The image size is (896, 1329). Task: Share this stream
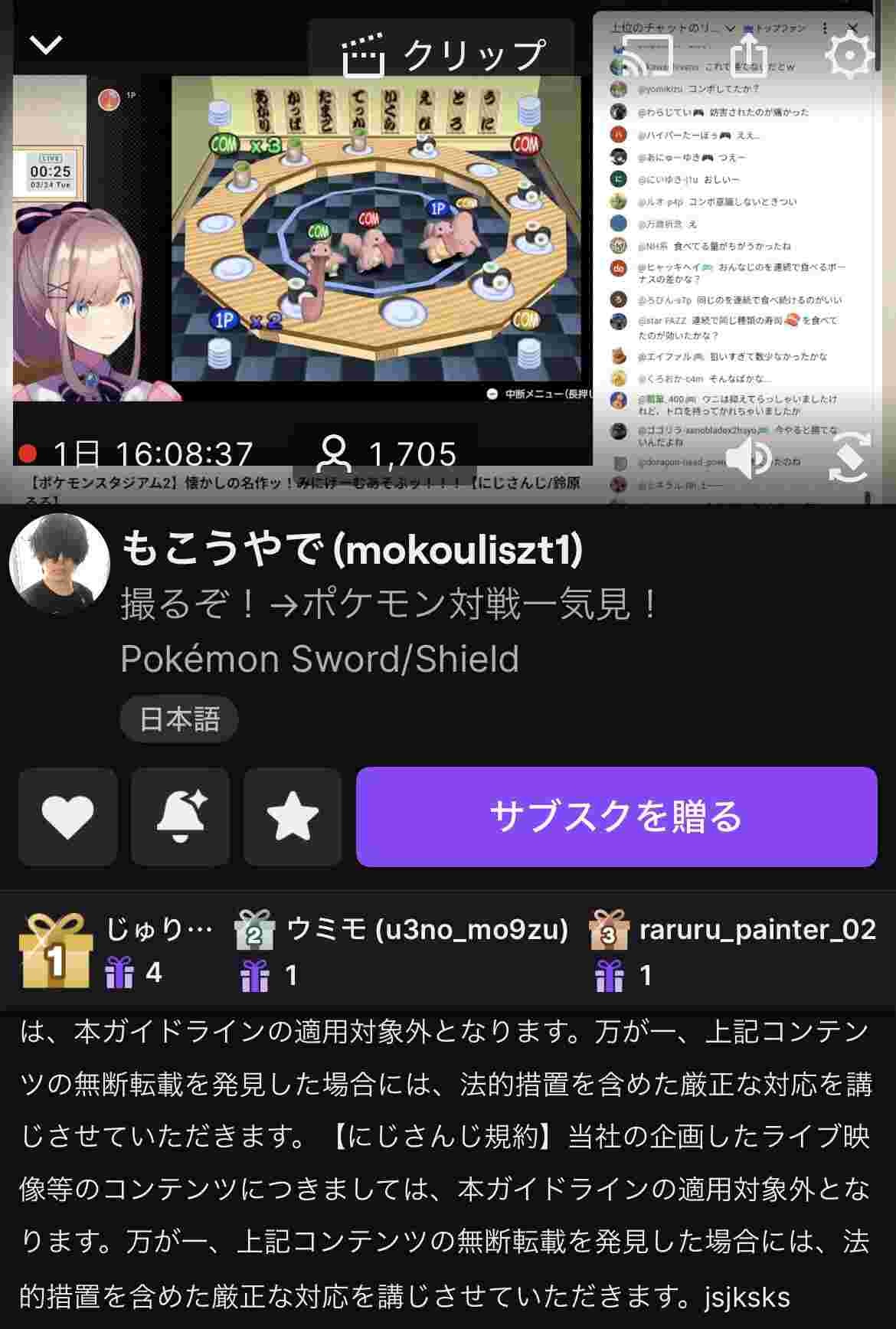tap(749, 55)
